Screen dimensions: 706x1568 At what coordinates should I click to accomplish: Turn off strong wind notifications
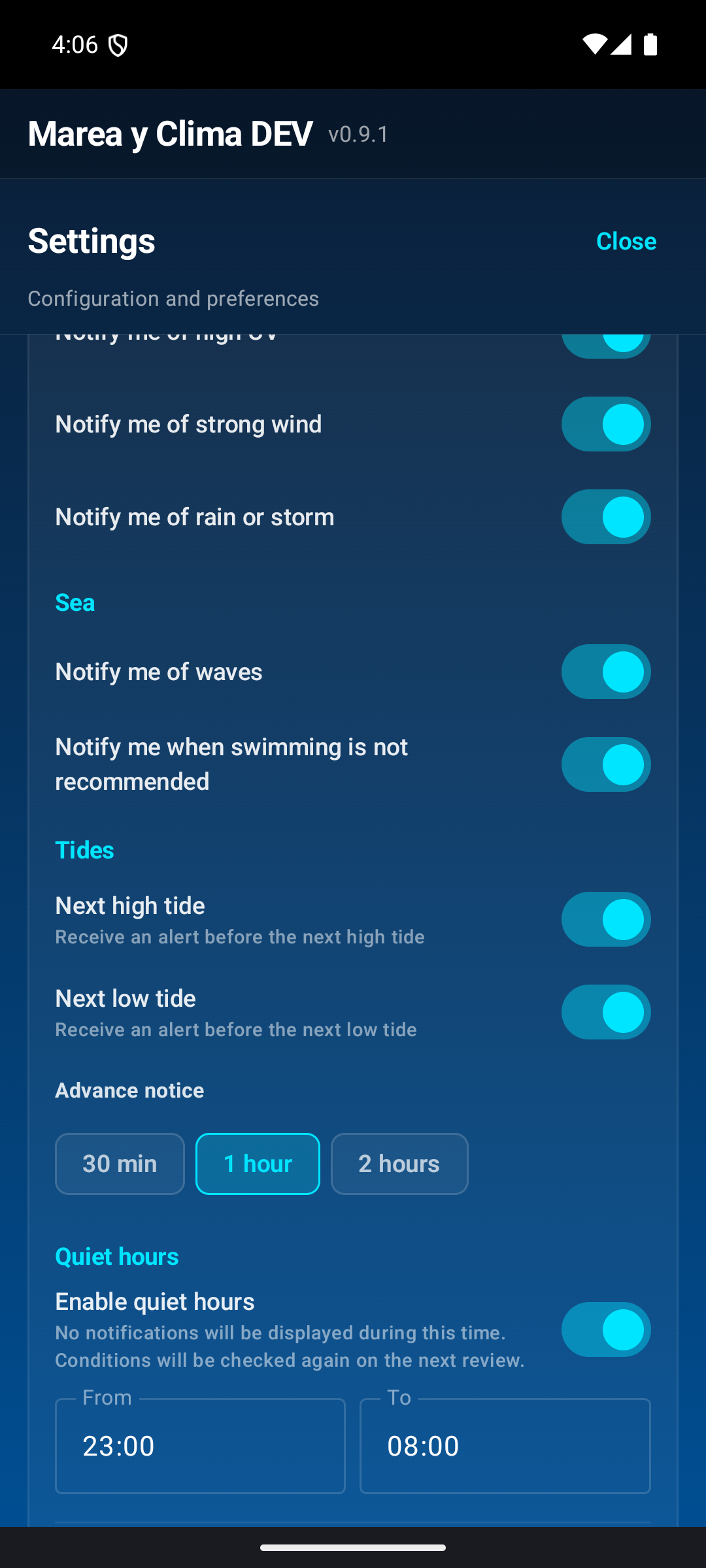click(606, 424)
